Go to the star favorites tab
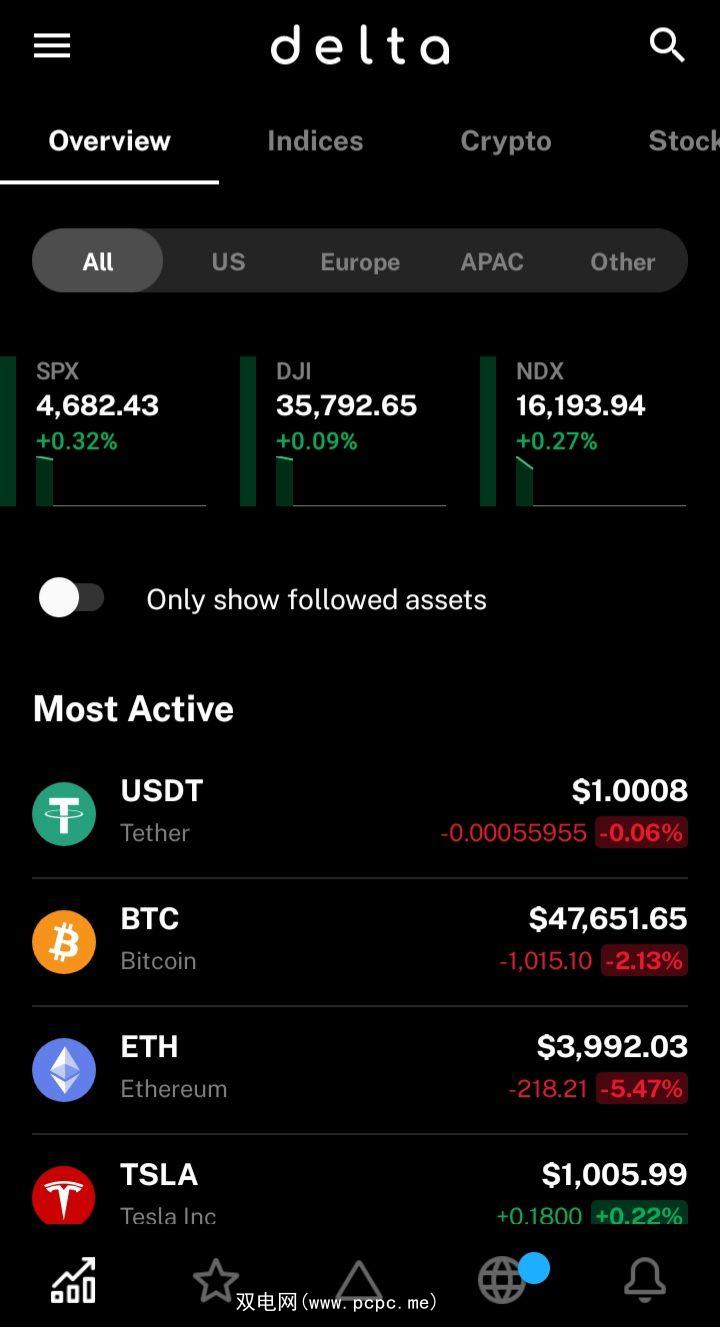The image size is (720, 1327). coord(215,1280)
